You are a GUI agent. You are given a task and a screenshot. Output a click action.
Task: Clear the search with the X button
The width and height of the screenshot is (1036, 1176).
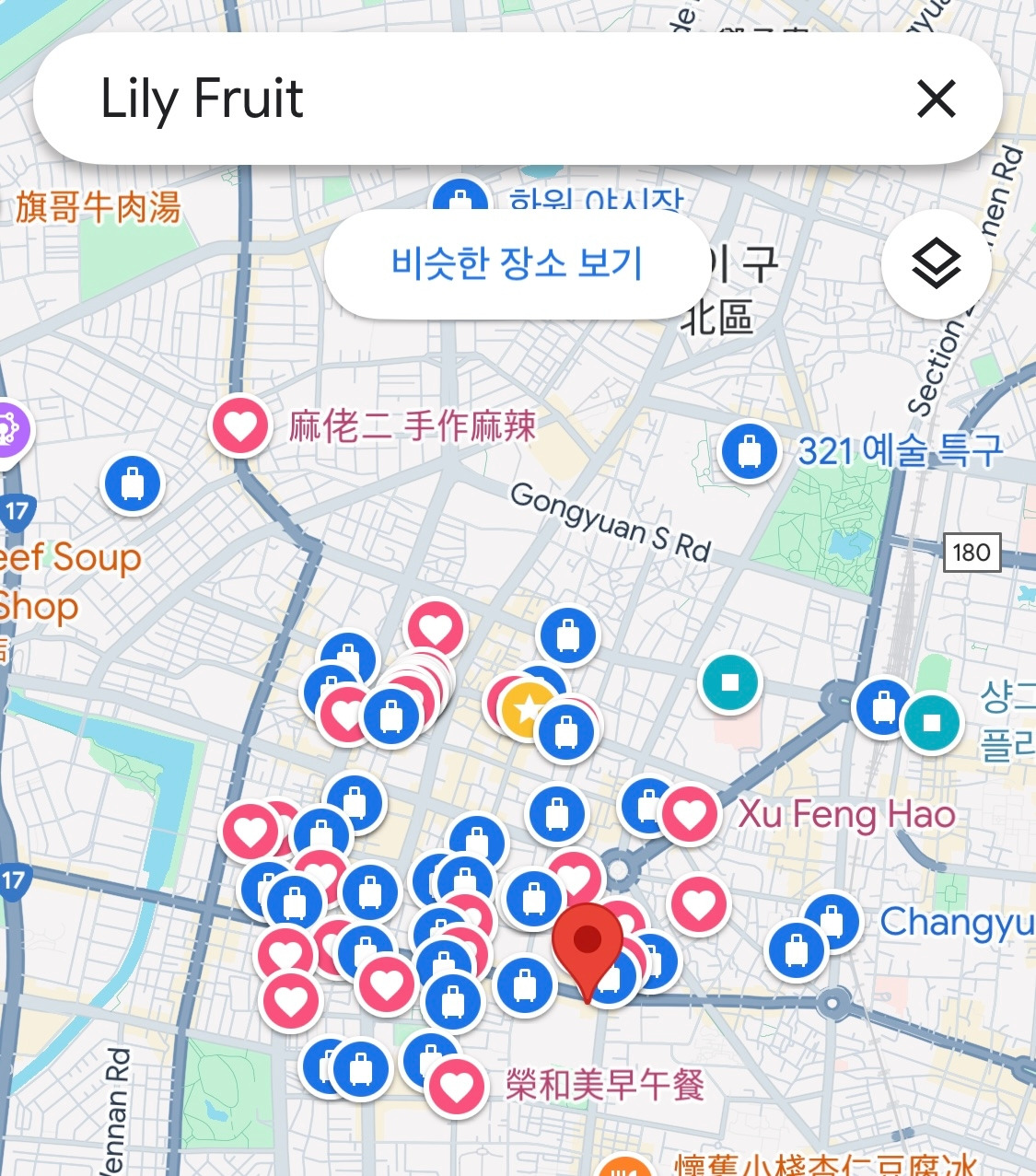coord(937,99)
